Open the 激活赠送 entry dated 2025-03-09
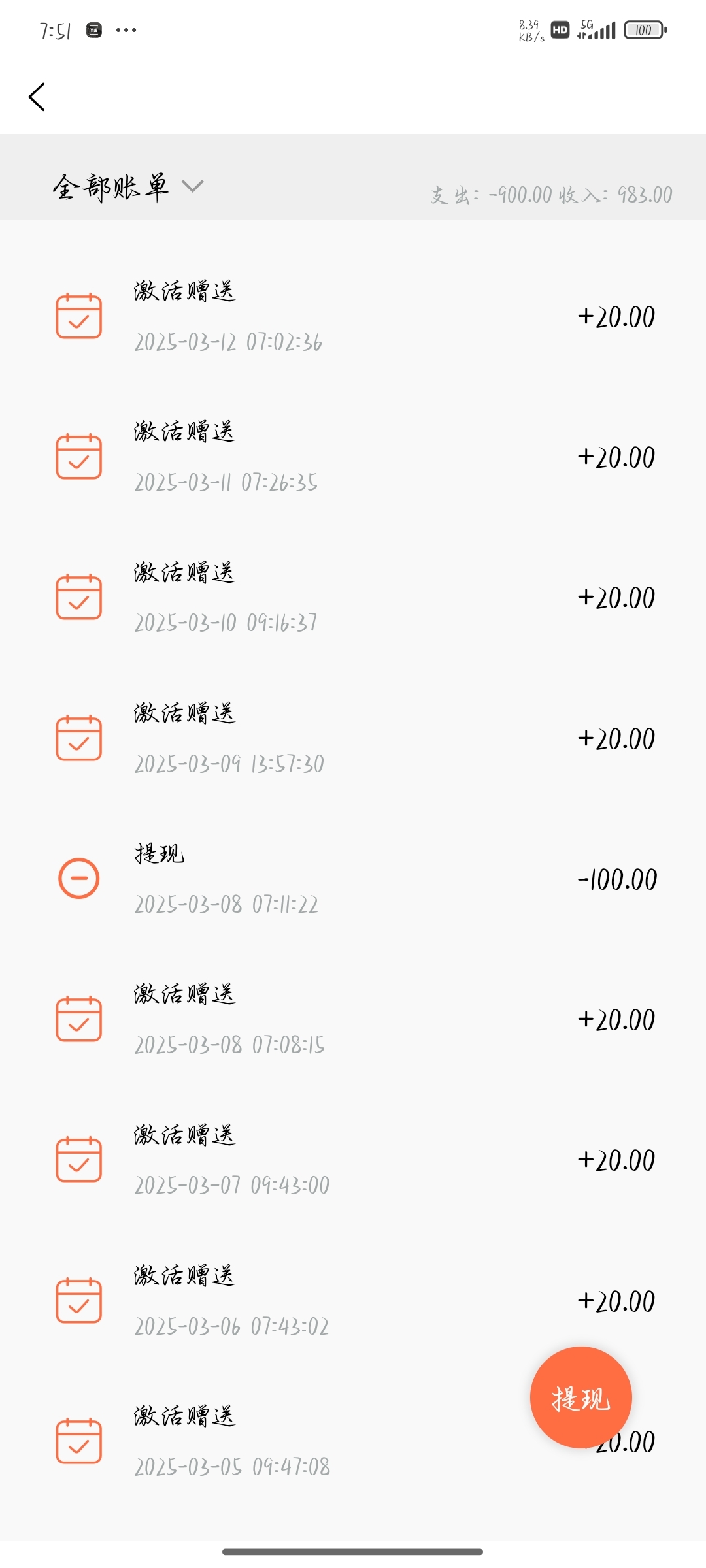Viewport: 706px width, 1568px height. [353, 738]
